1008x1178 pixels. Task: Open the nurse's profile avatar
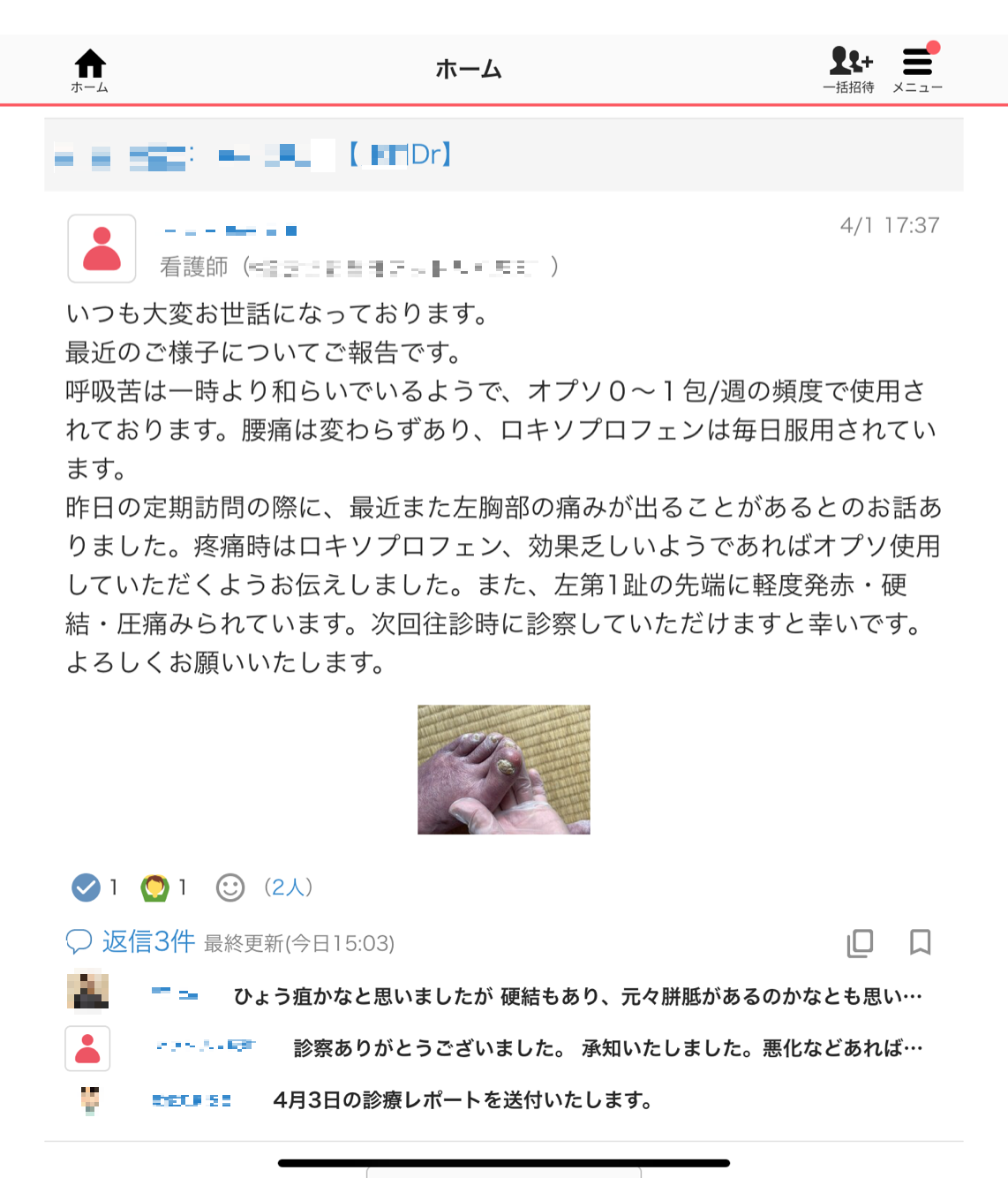[x=102, y=248]
